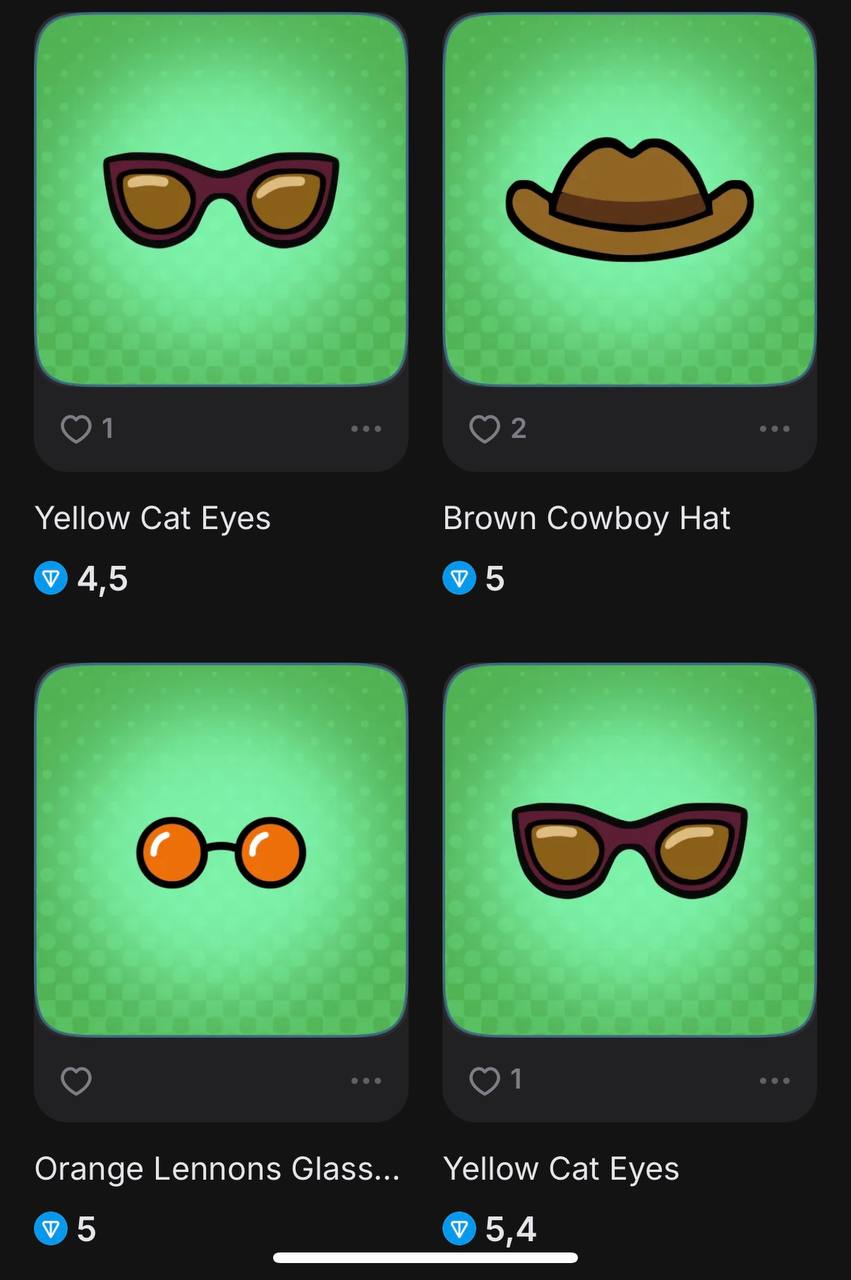Open Yellow Cat Eyes card priced 5,4
This screenshot has height=1280, width=851.
pos(629,850)
